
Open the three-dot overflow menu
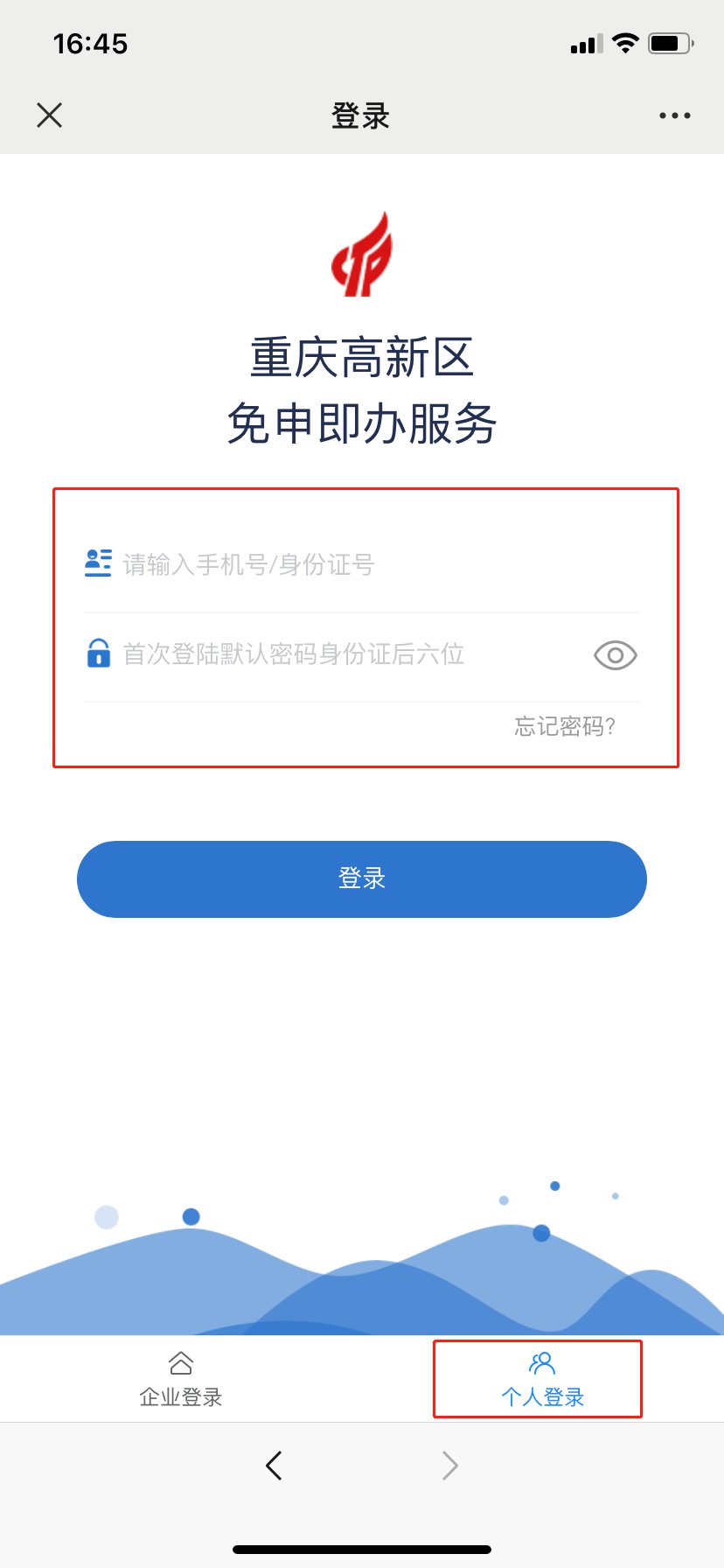coord(674,115)
